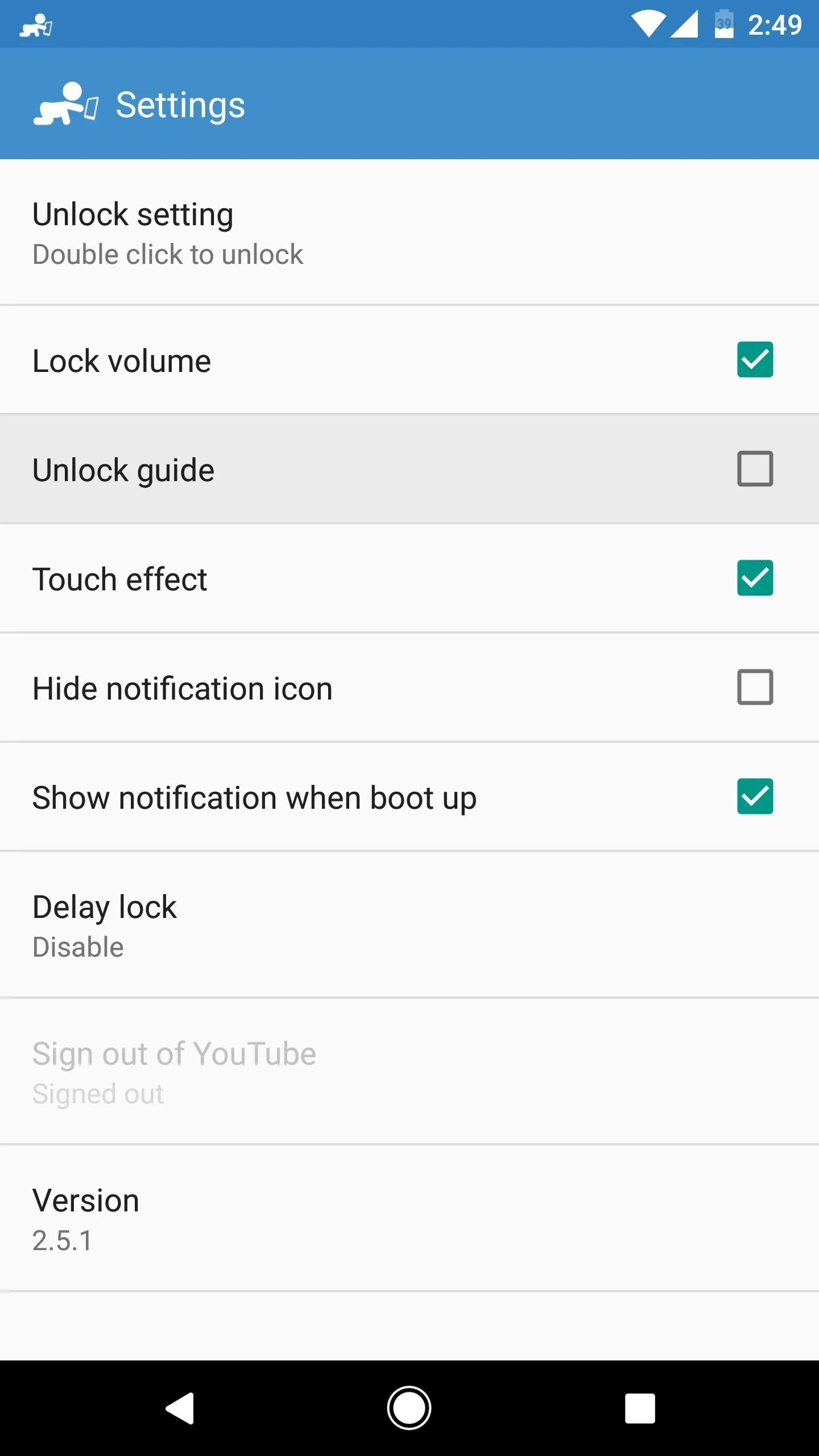The image size is (819, 1456).
Task: Check the Hide notification icon box
Action: [x=755, y=687]
